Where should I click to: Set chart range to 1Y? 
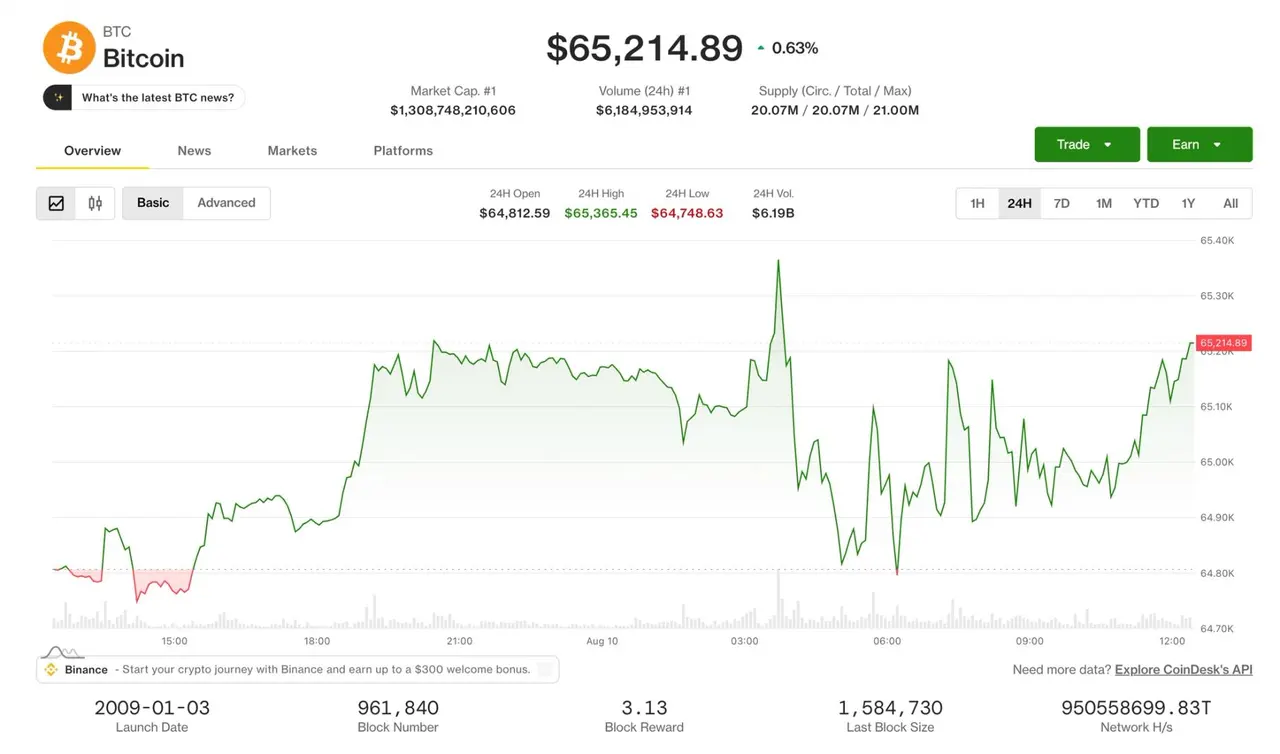pos(1188,203)
